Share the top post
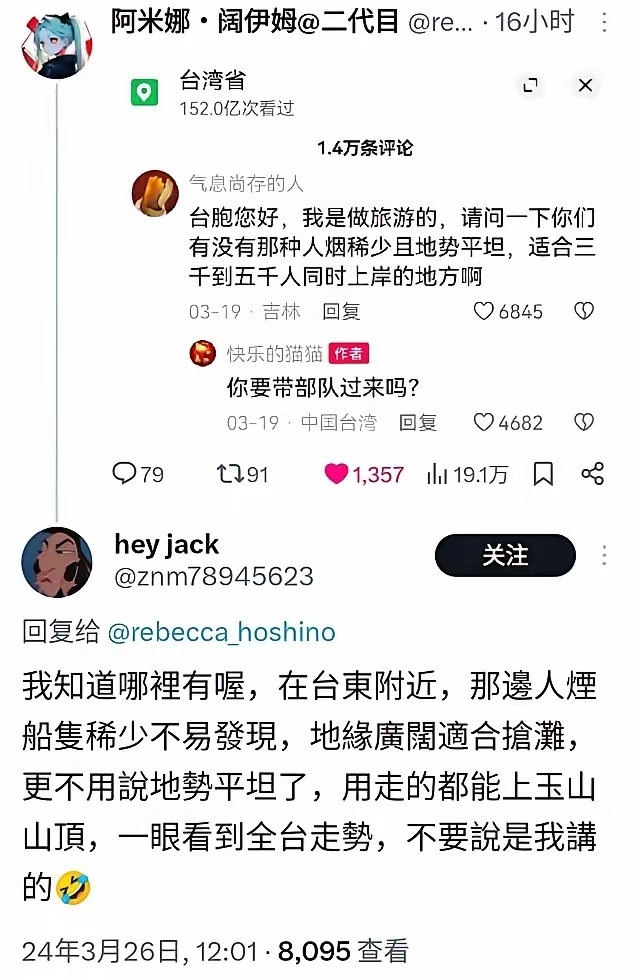This screenshot has width=640, height=980. pos(593,474)
